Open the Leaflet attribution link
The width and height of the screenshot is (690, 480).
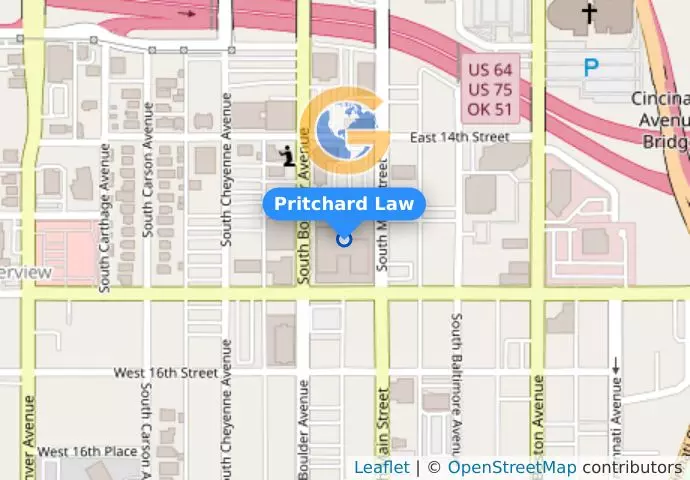(381, 468)
